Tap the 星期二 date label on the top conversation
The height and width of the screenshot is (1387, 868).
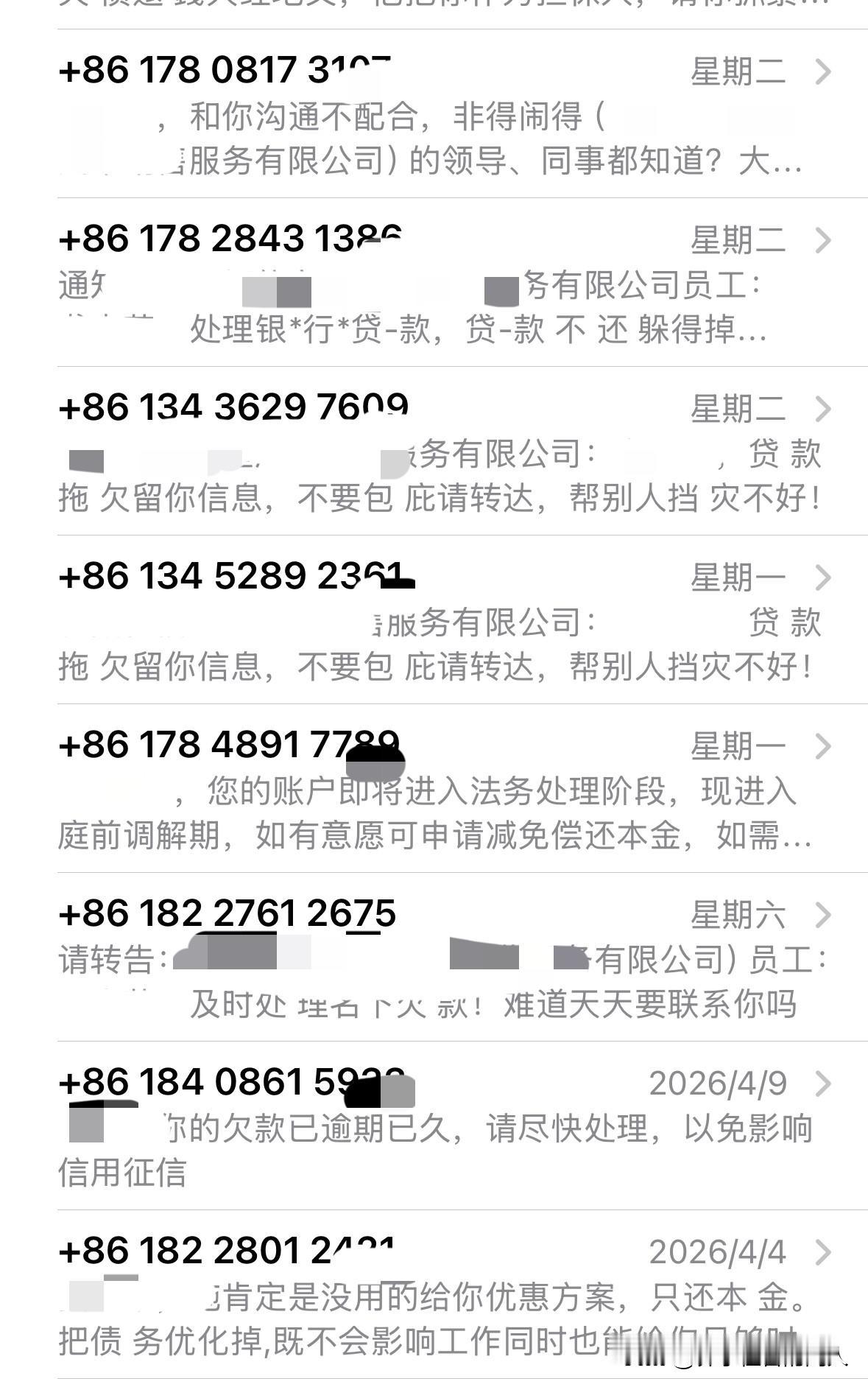(736, 70)
